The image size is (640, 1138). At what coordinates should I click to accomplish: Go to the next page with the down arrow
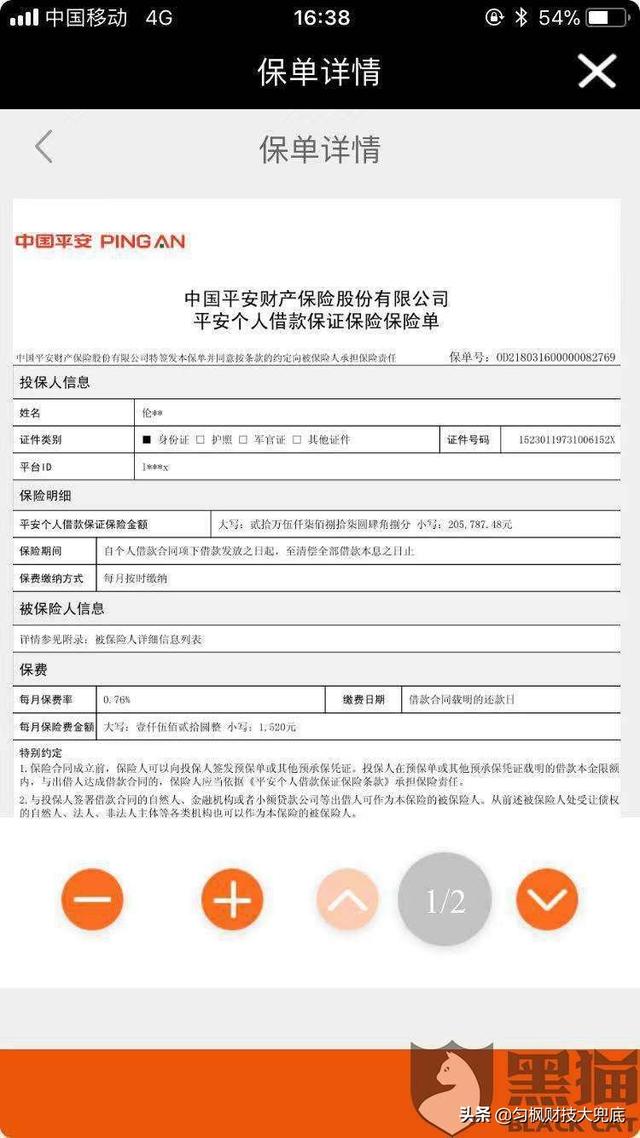pos(547,900)
